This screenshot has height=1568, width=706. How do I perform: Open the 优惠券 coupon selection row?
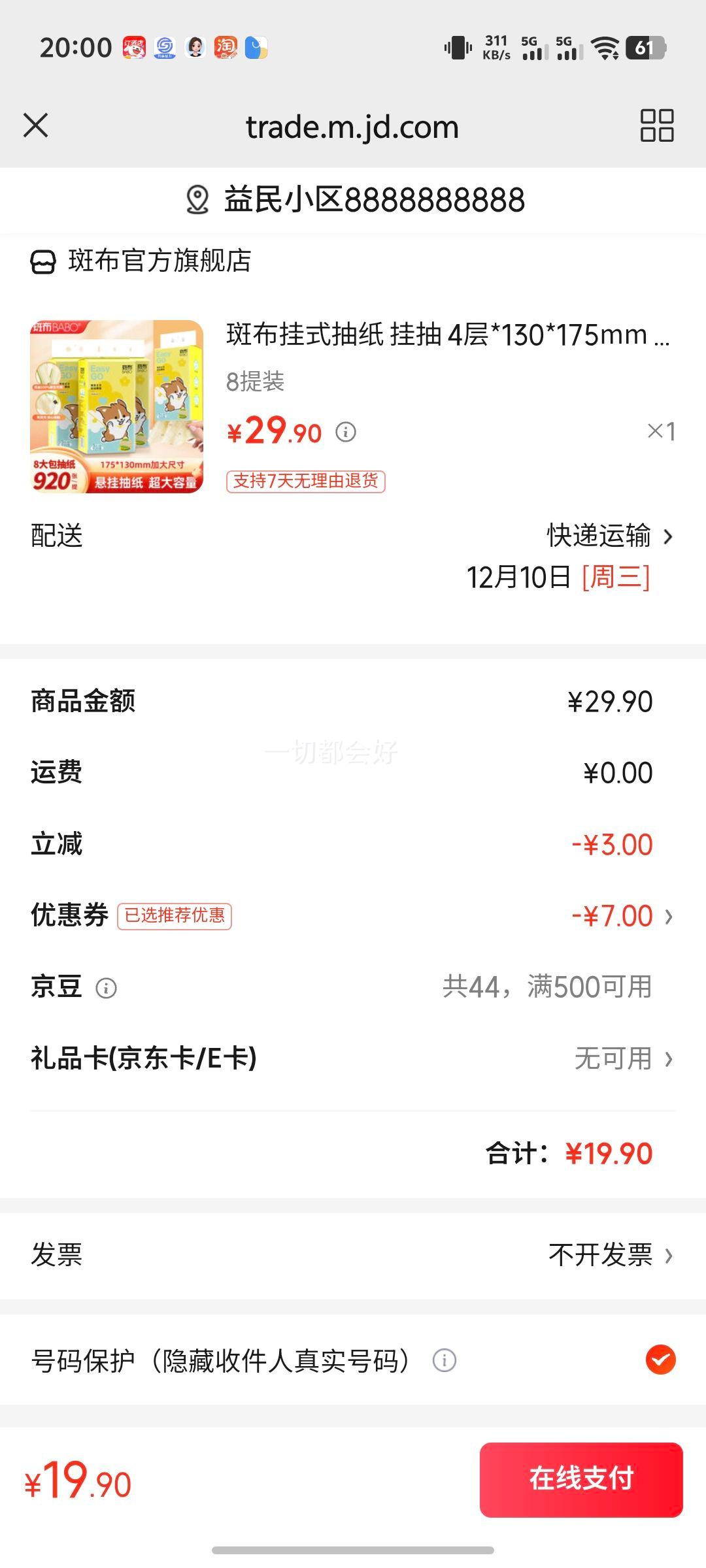point(353,916)
